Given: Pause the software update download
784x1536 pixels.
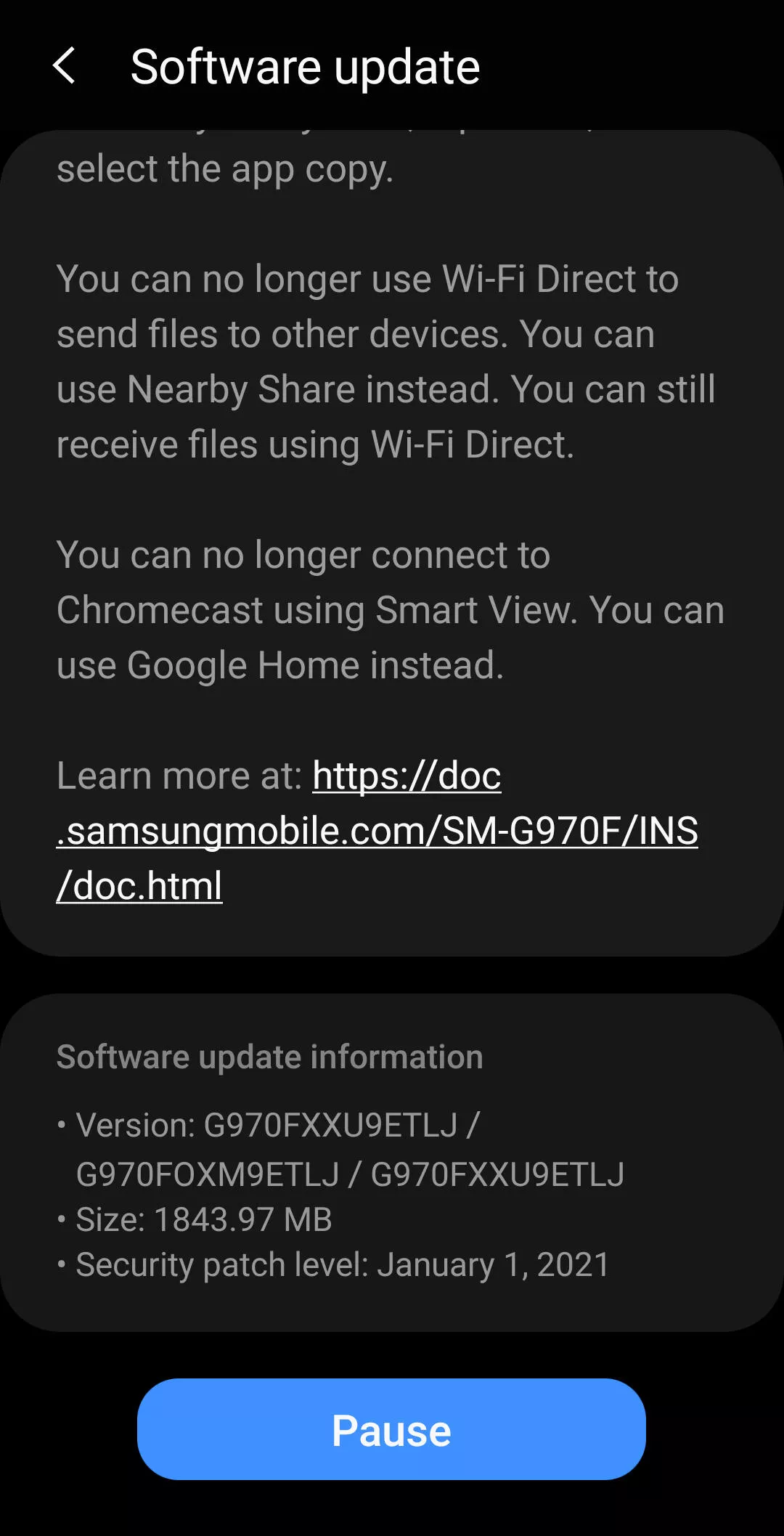Looking at the screenshot, I should pos(391,1429).
